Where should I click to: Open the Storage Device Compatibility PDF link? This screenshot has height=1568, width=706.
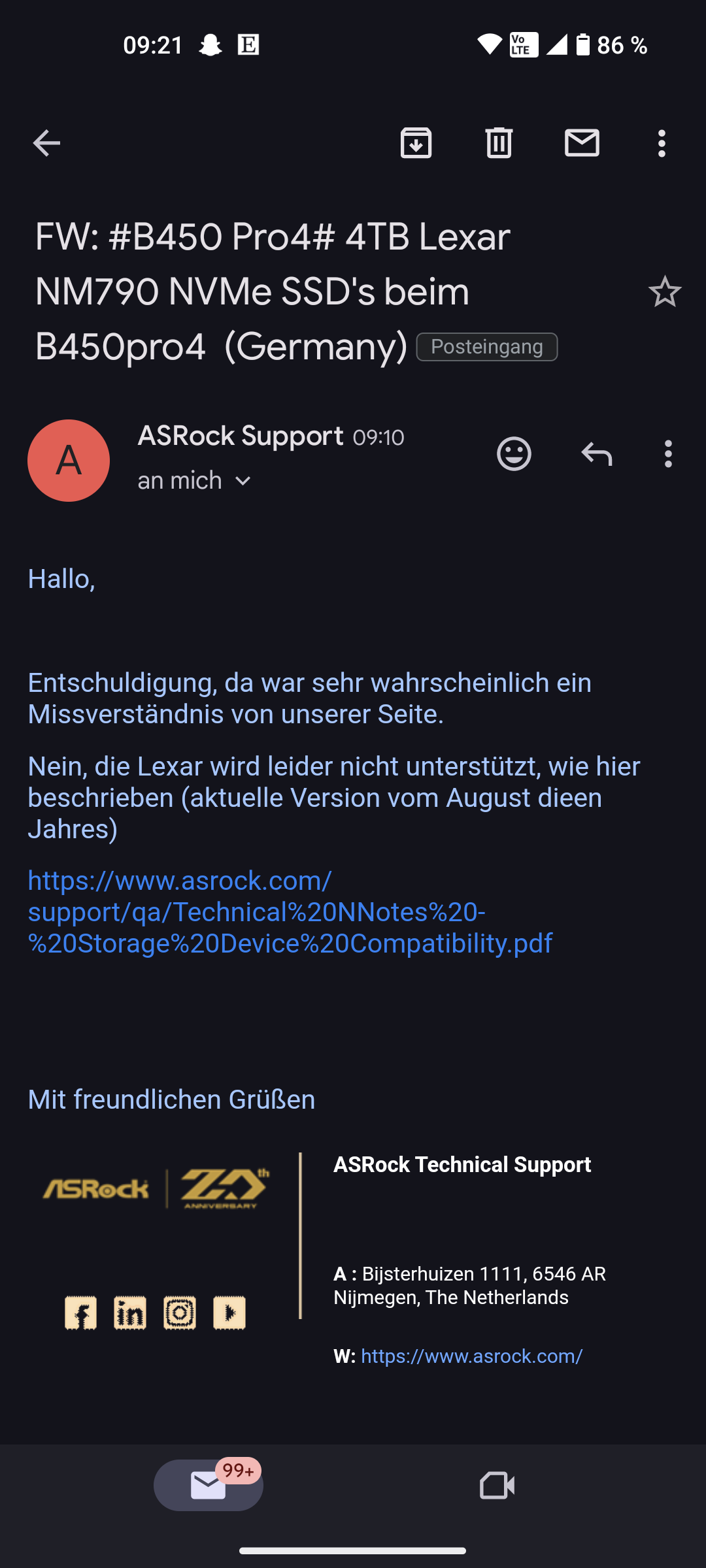point(290,912)
